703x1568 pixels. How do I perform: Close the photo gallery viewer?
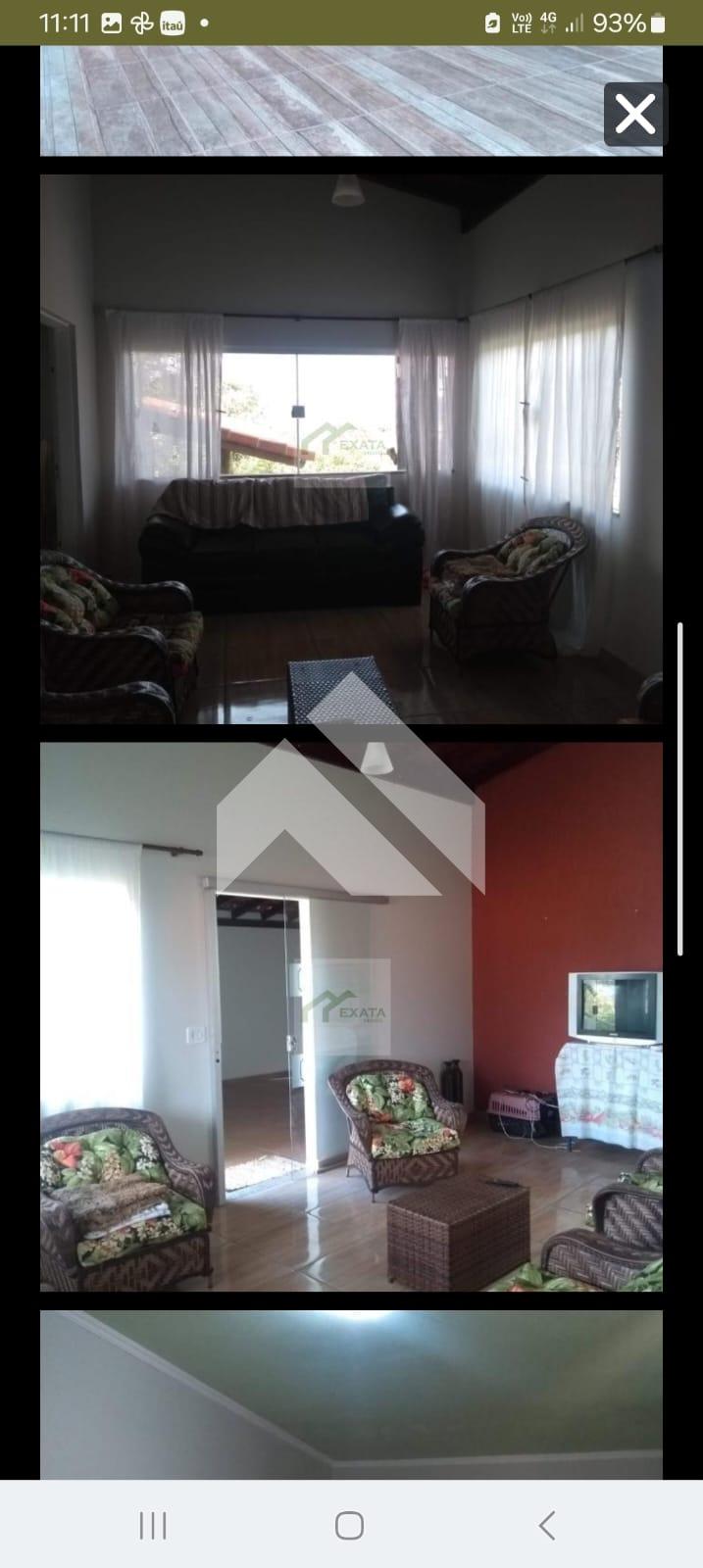[x=634, y=115]
